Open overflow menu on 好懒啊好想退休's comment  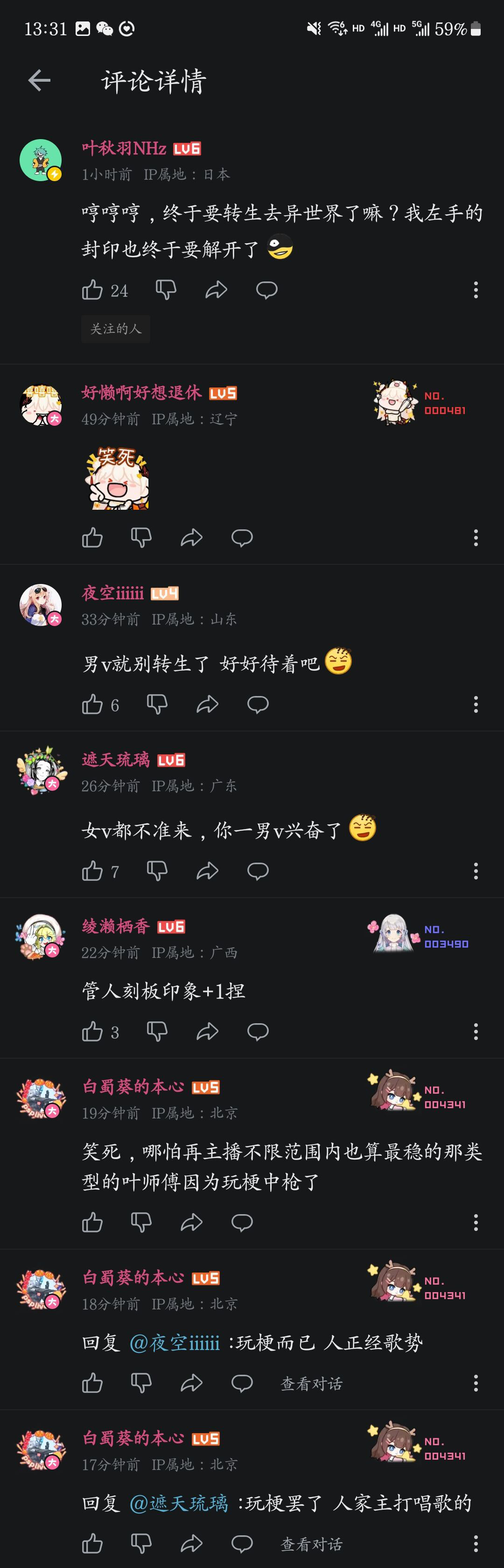click(476, 538)
